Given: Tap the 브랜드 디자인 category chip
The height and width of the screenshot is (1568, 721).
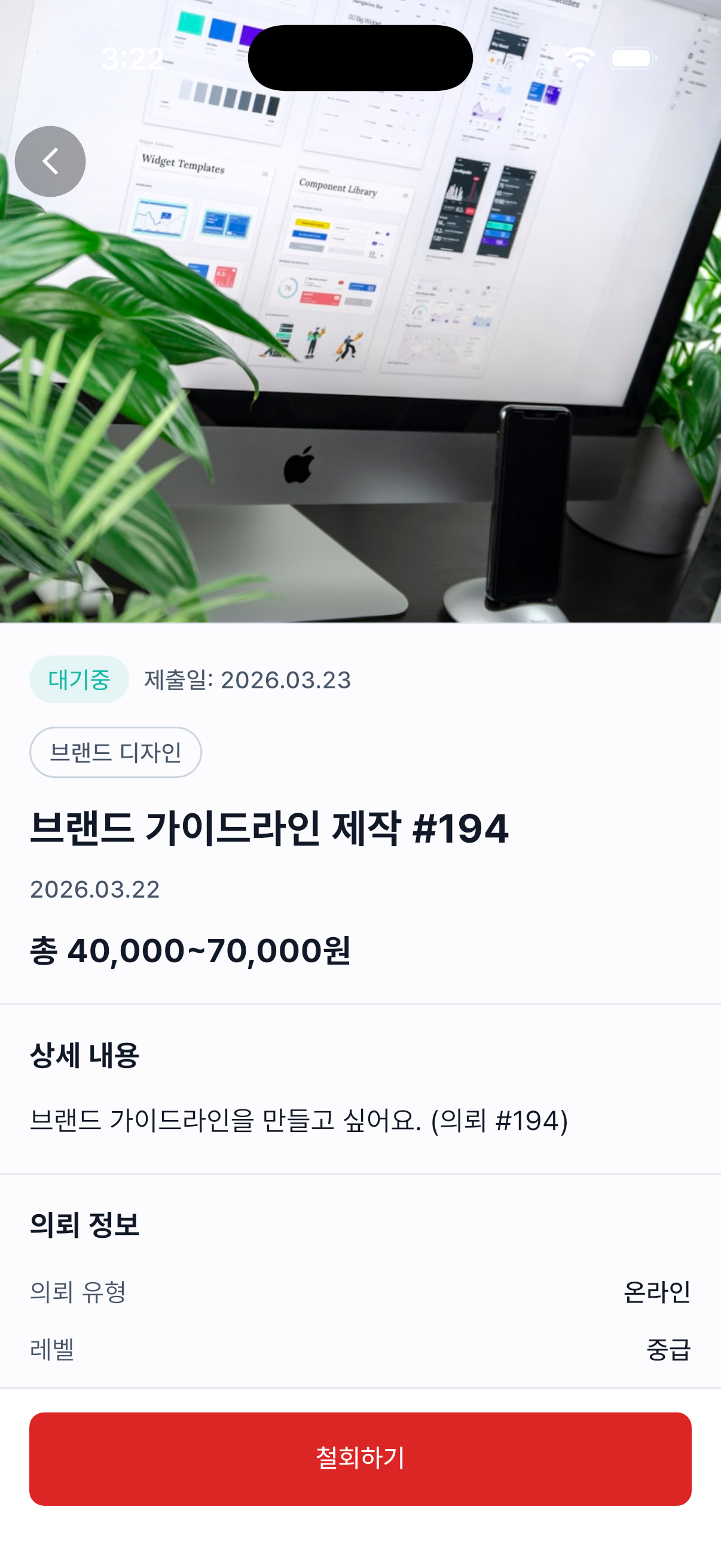Looking at the screenshot, I should [115, 752].
